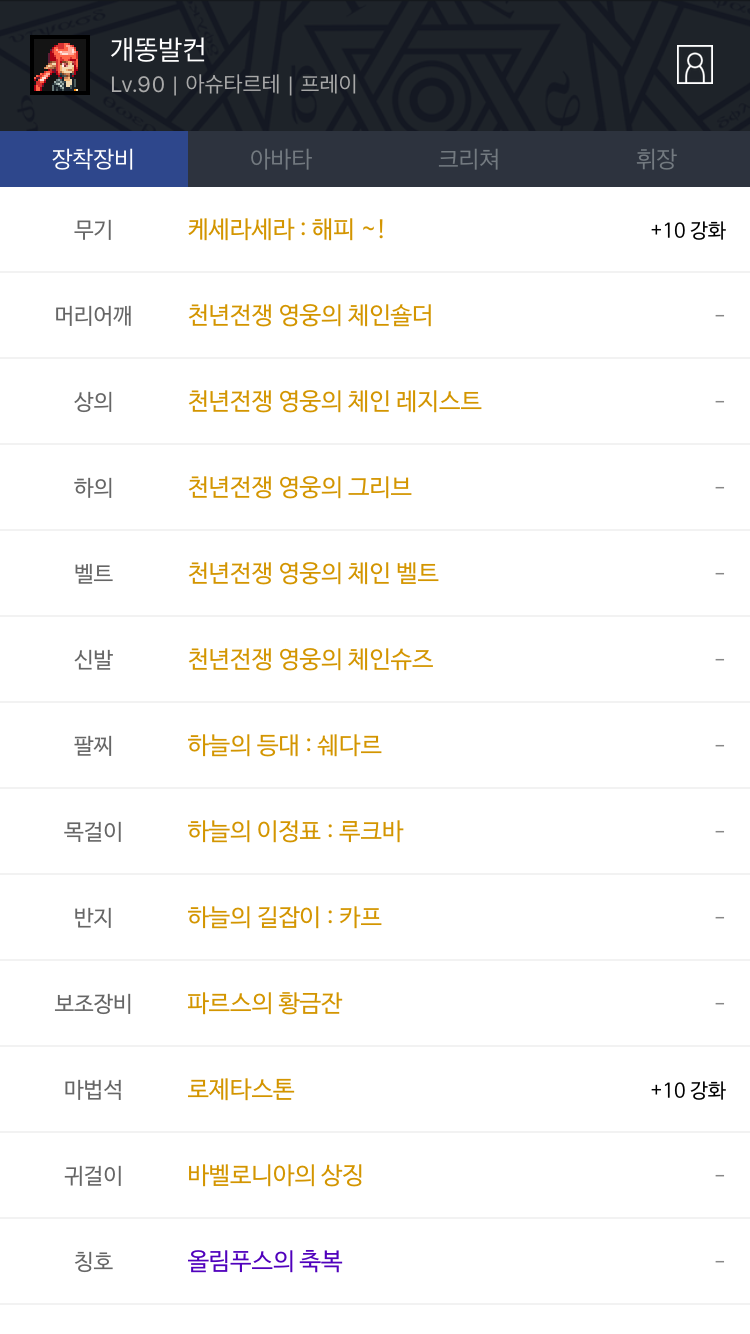The image size is (750, 1334).
Task: View 파르스의 황금잔 sub-equipment
Action: [265, 1004]
